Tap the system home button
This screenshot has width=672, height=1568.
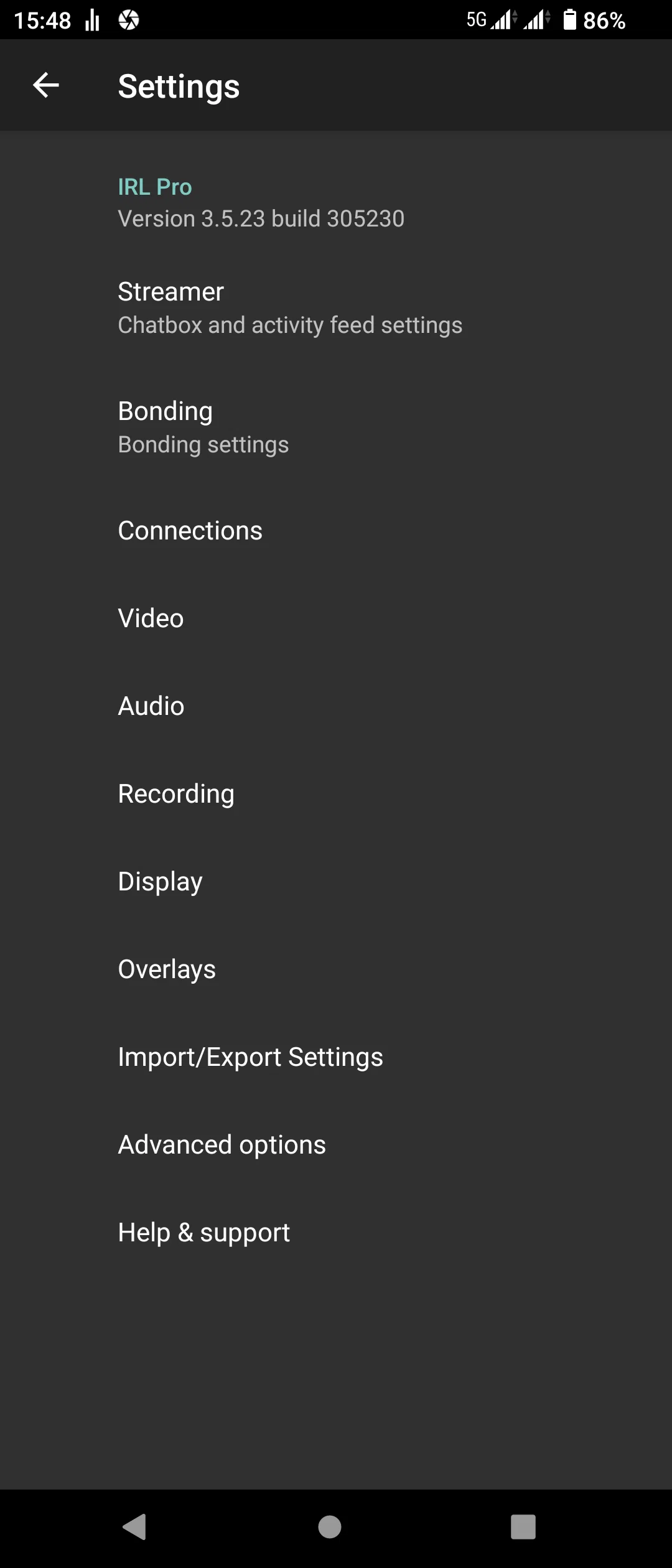click(330, 1526)
